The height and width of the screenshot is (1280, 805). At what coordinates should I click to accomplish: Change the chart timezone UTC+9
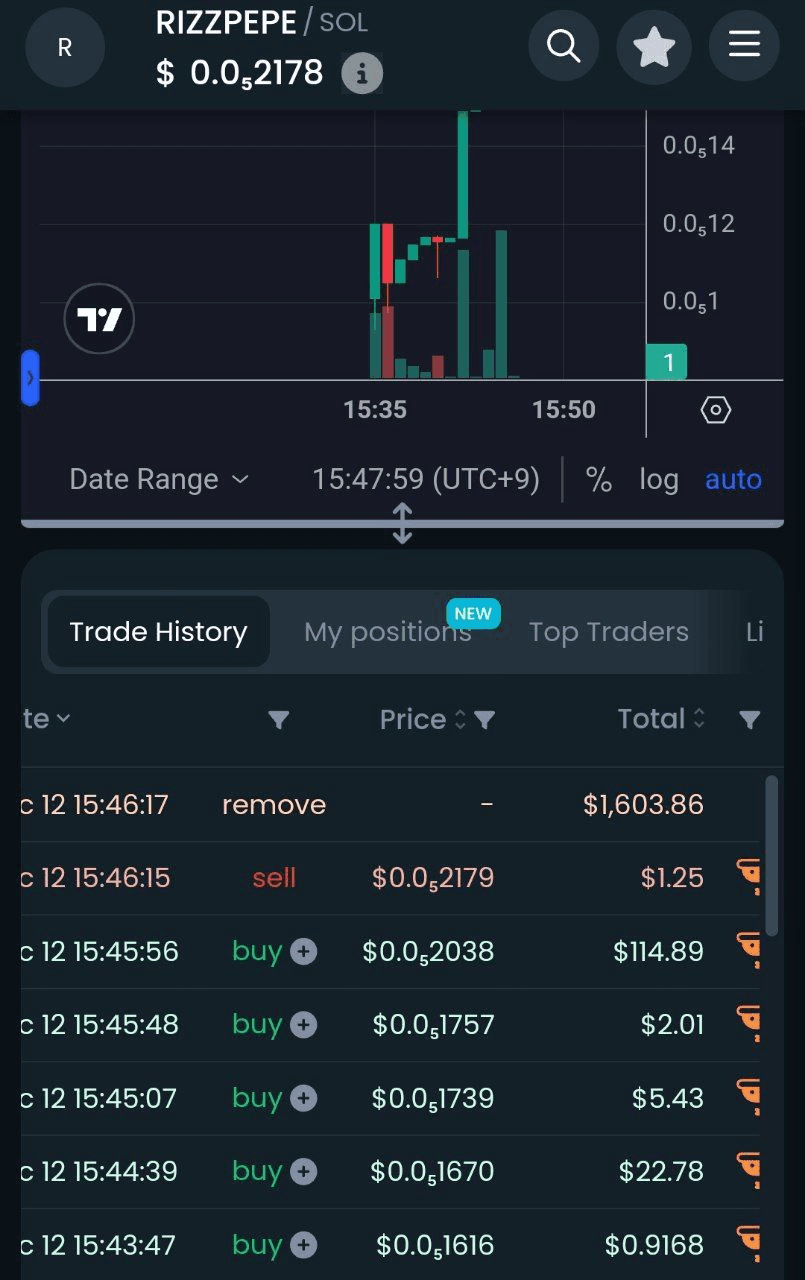[x=426, y=480]
